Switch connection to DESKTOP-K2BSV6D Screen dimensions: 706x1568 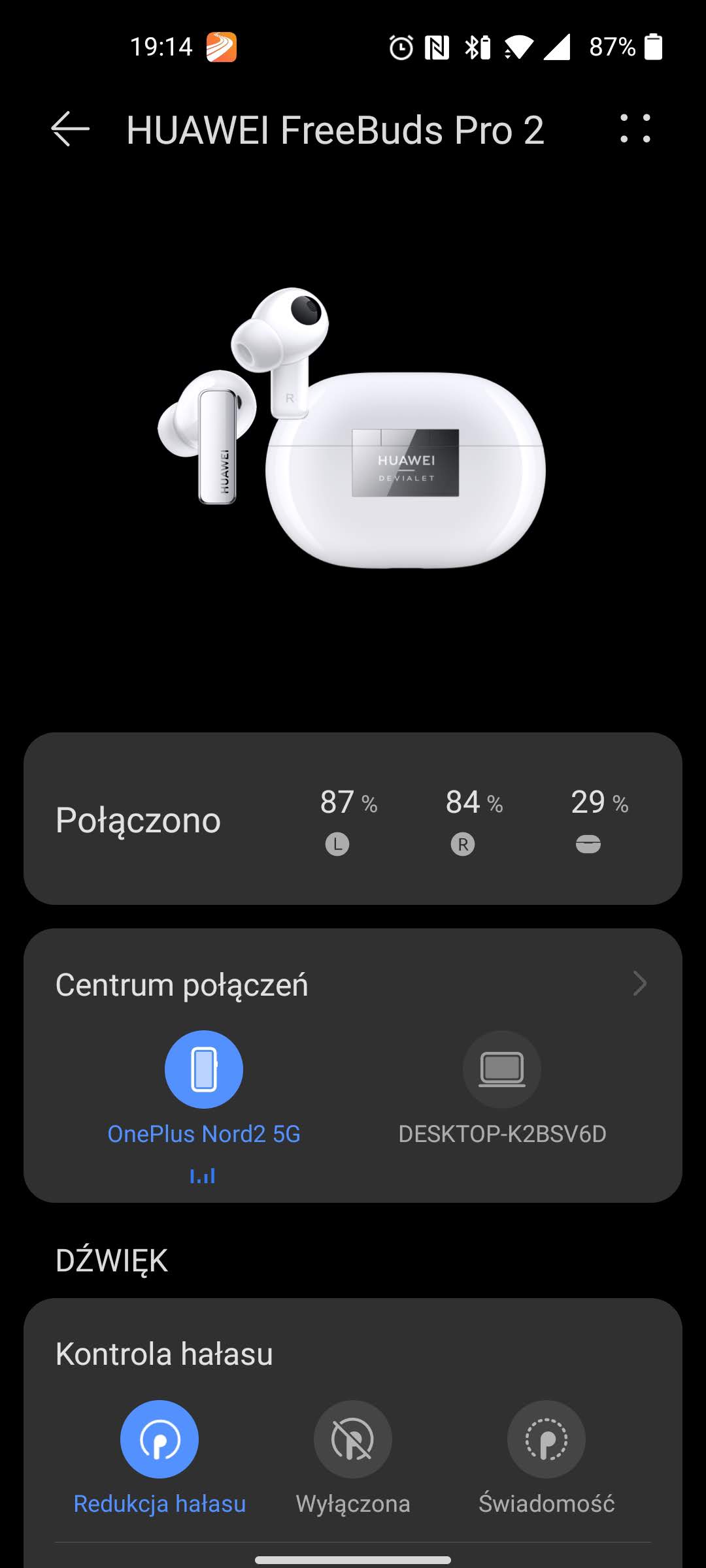click(501, 1070)
